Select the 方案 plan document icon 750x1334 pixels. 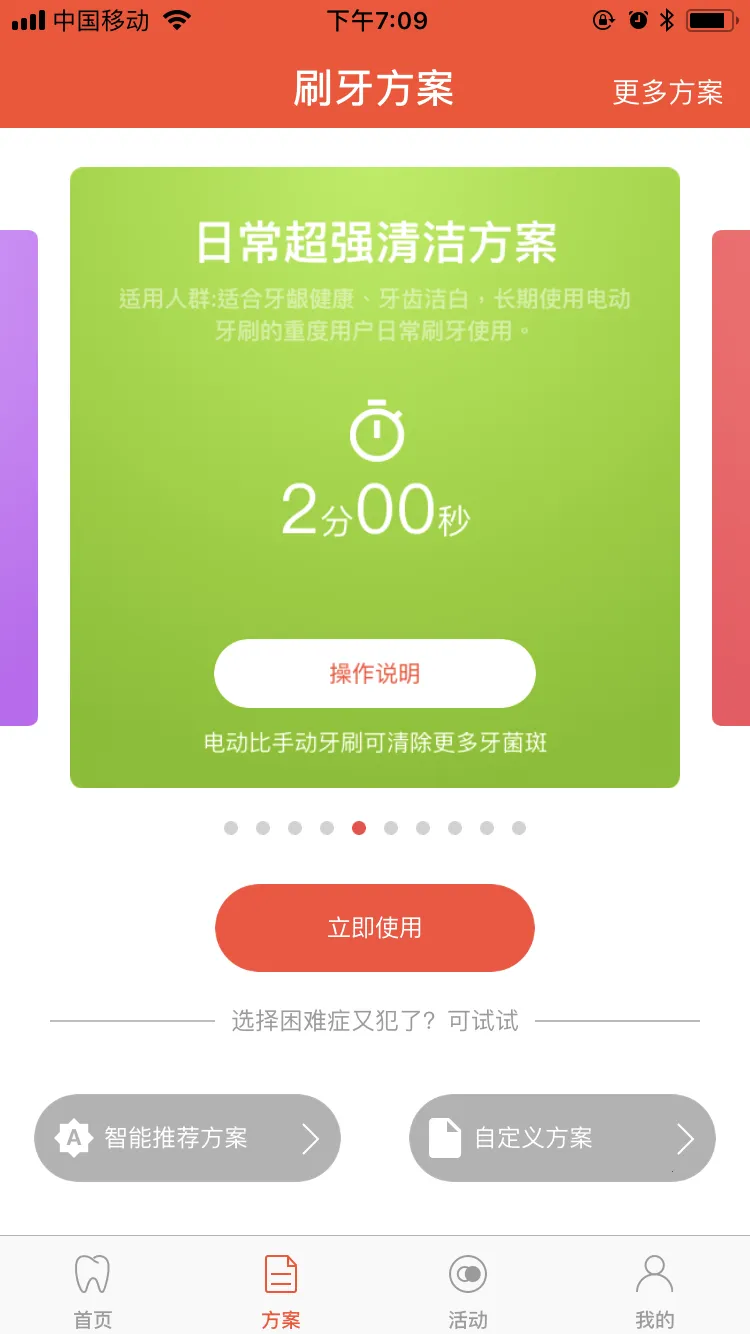pyautogui.click(x=280, y=1271)
